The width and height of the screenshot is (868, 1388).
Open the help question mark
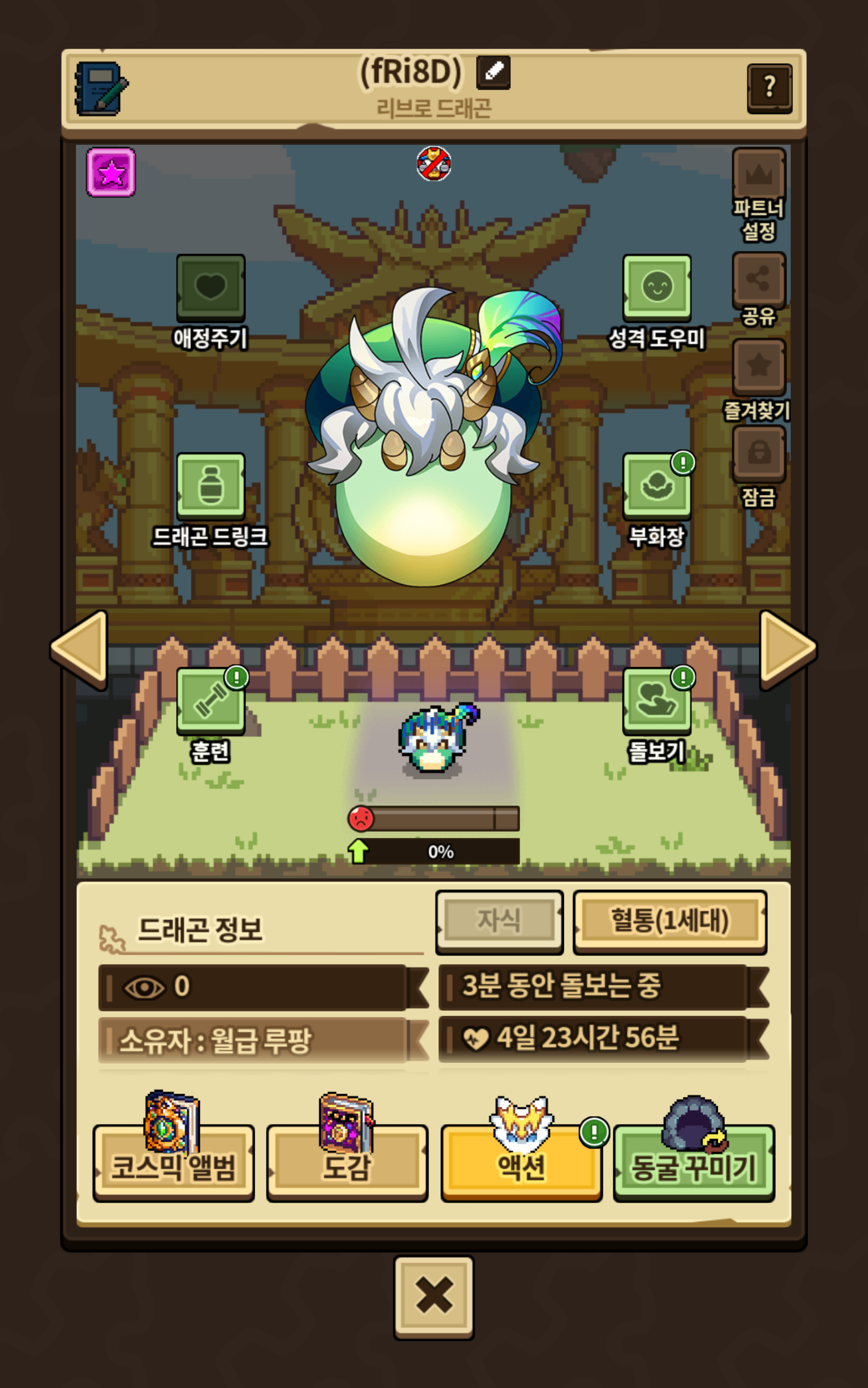click(x=769, y=88)
